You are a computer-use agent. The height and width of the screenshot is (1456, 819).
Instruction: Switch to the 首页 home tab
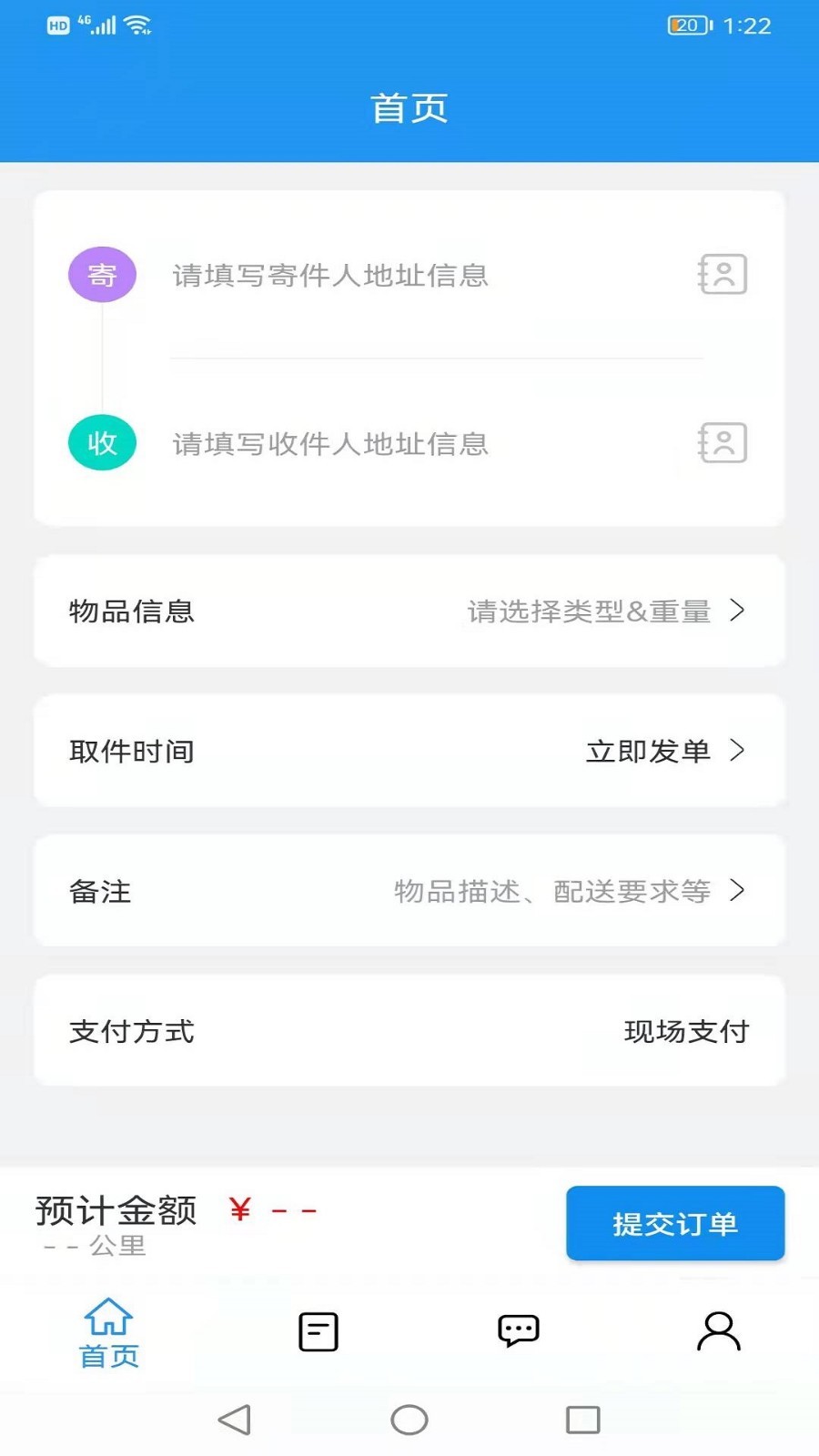click(108, 1332)
